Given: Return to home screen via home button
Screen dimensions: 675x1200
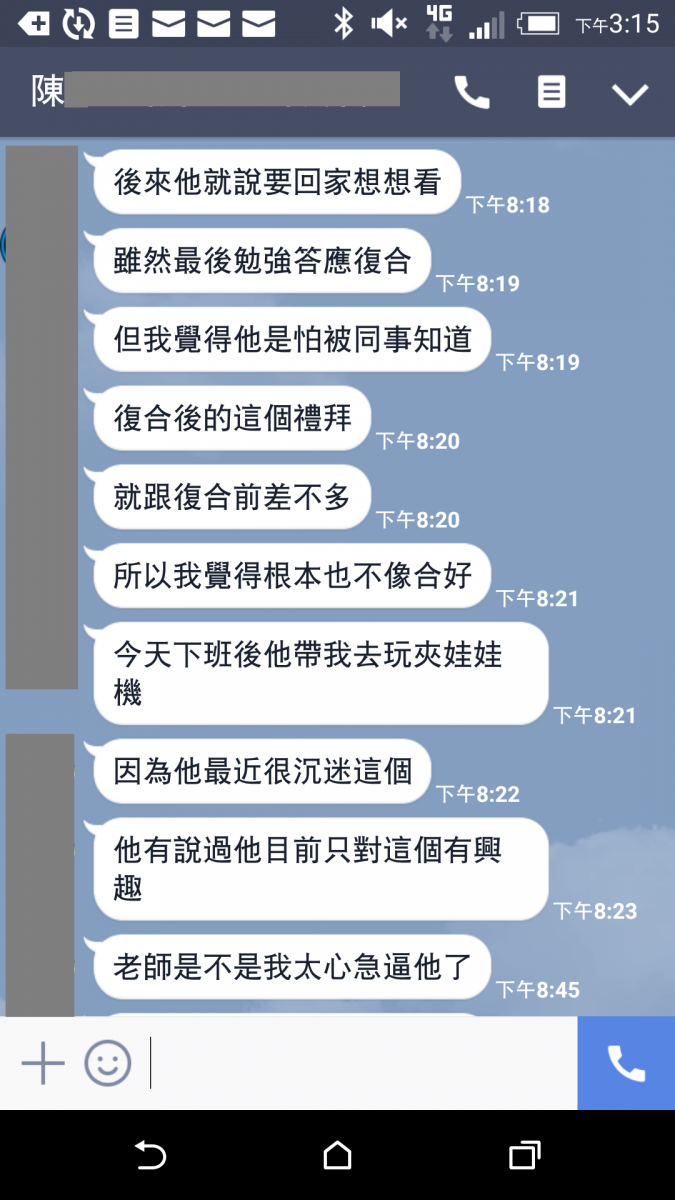Looking at the screenshot, I should click(x=338, y=1156).
